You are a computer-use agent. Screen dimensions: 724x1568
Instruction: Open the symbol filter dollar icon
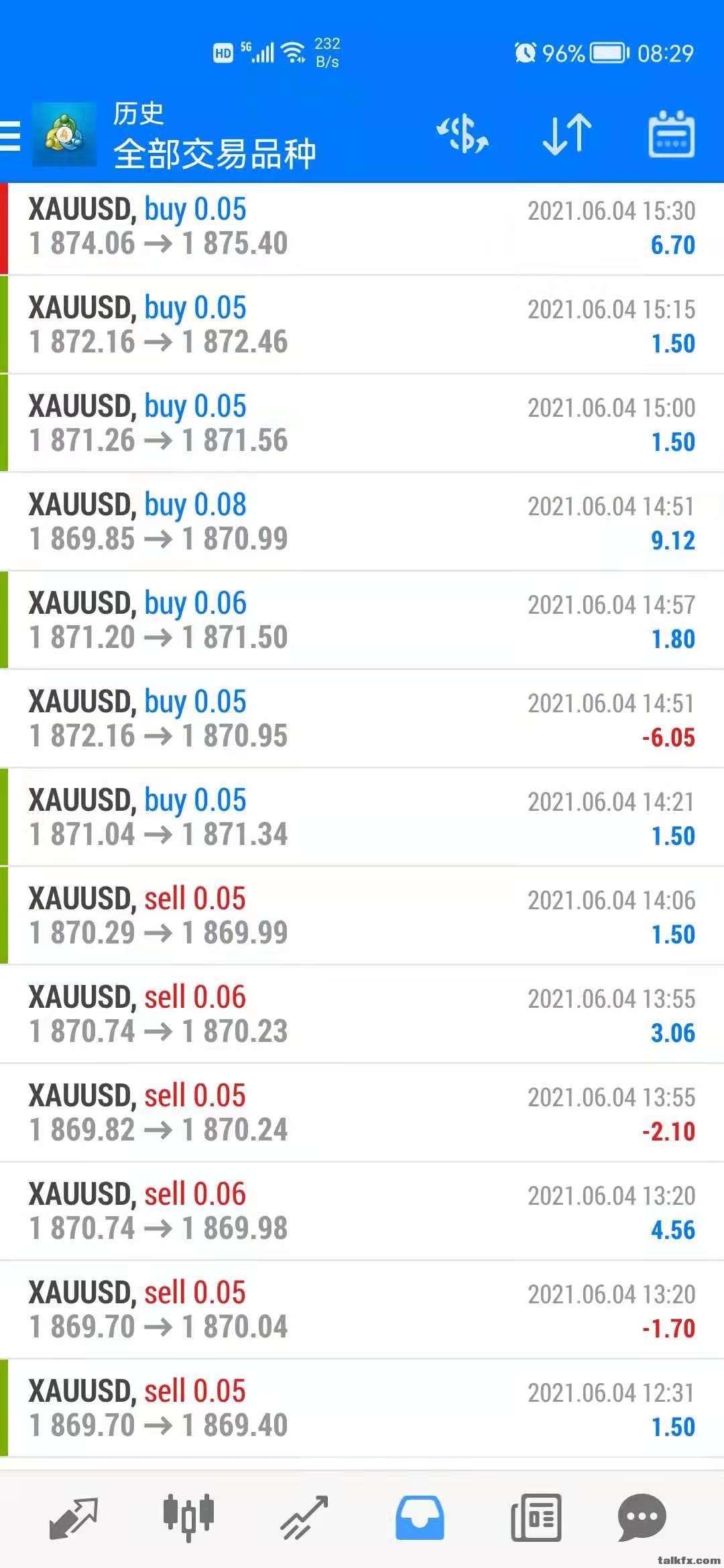pyautogui.click(x=463, y=134)
